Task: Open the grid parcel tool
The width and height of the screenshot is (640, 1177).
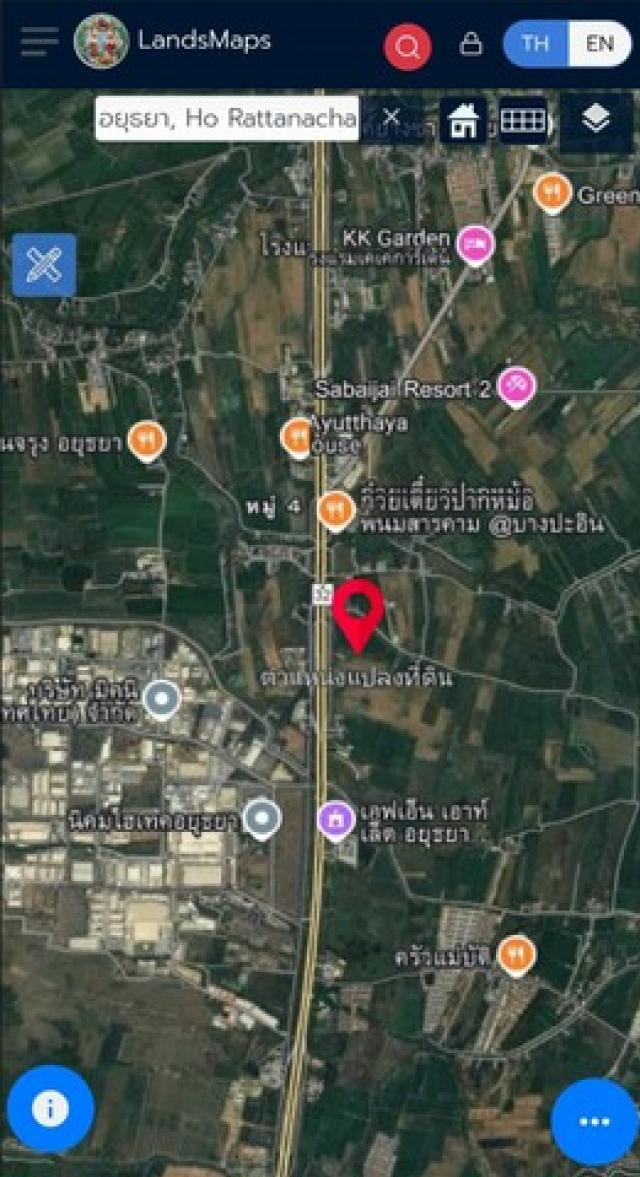Action: (523, 121)
